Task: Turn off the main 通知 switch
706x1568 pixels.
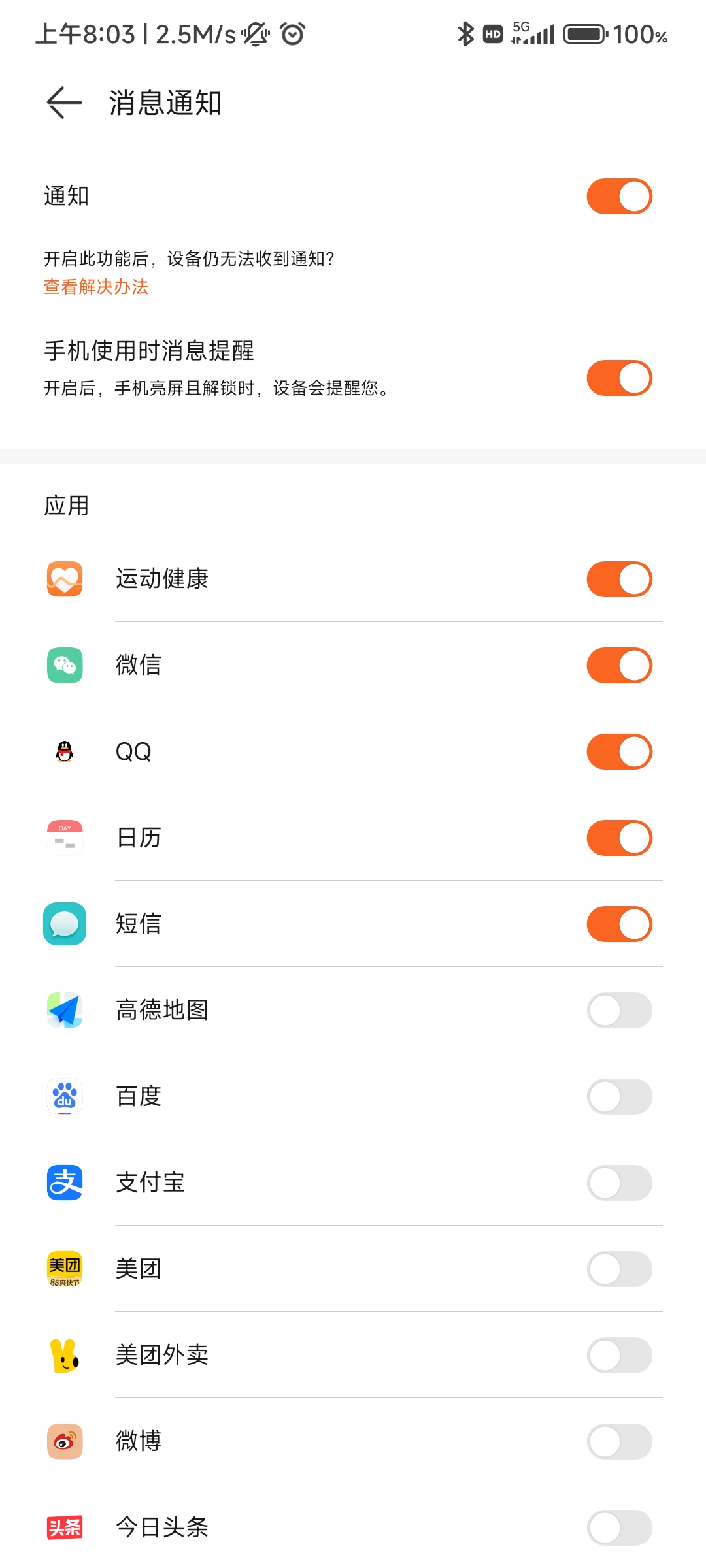Action: 619,197
